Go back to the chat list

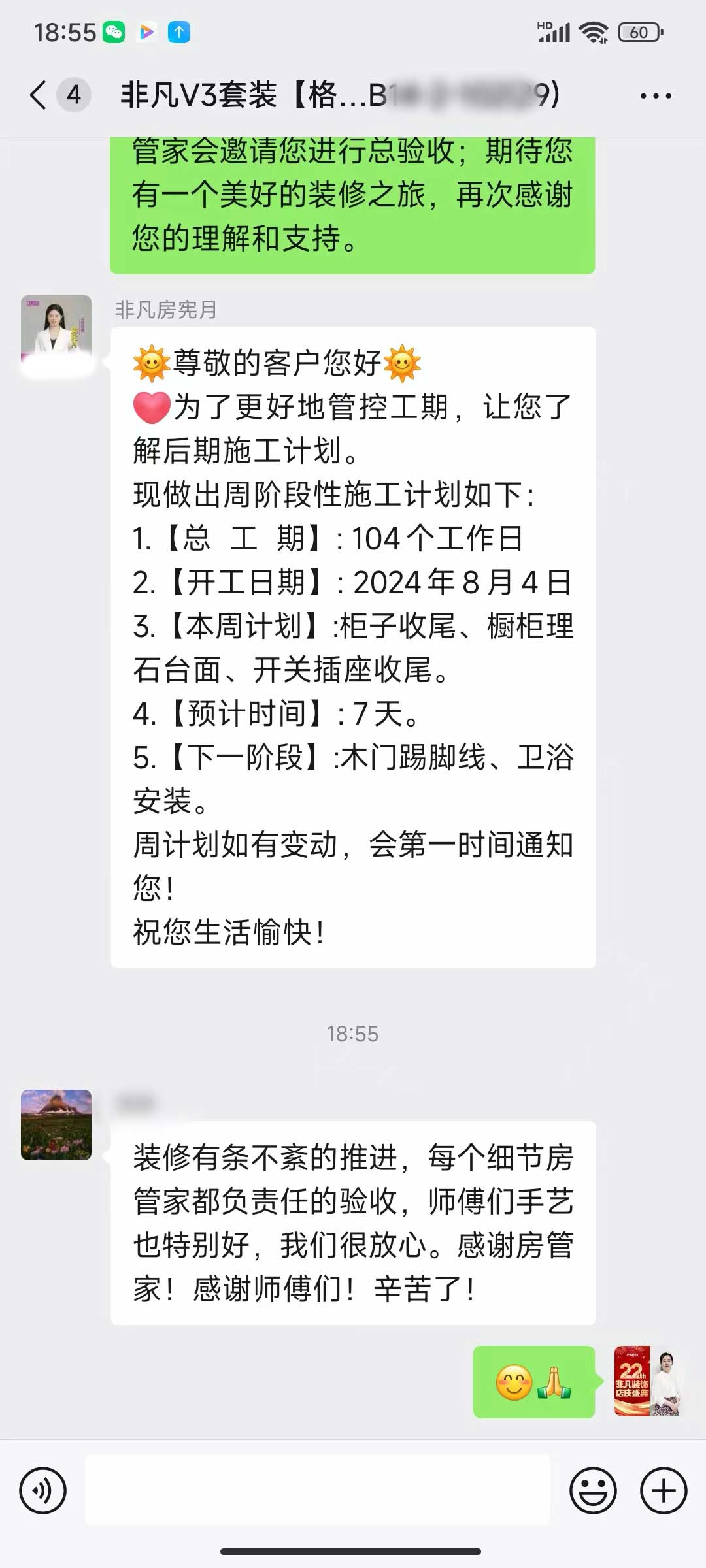[x=39, y=95]
